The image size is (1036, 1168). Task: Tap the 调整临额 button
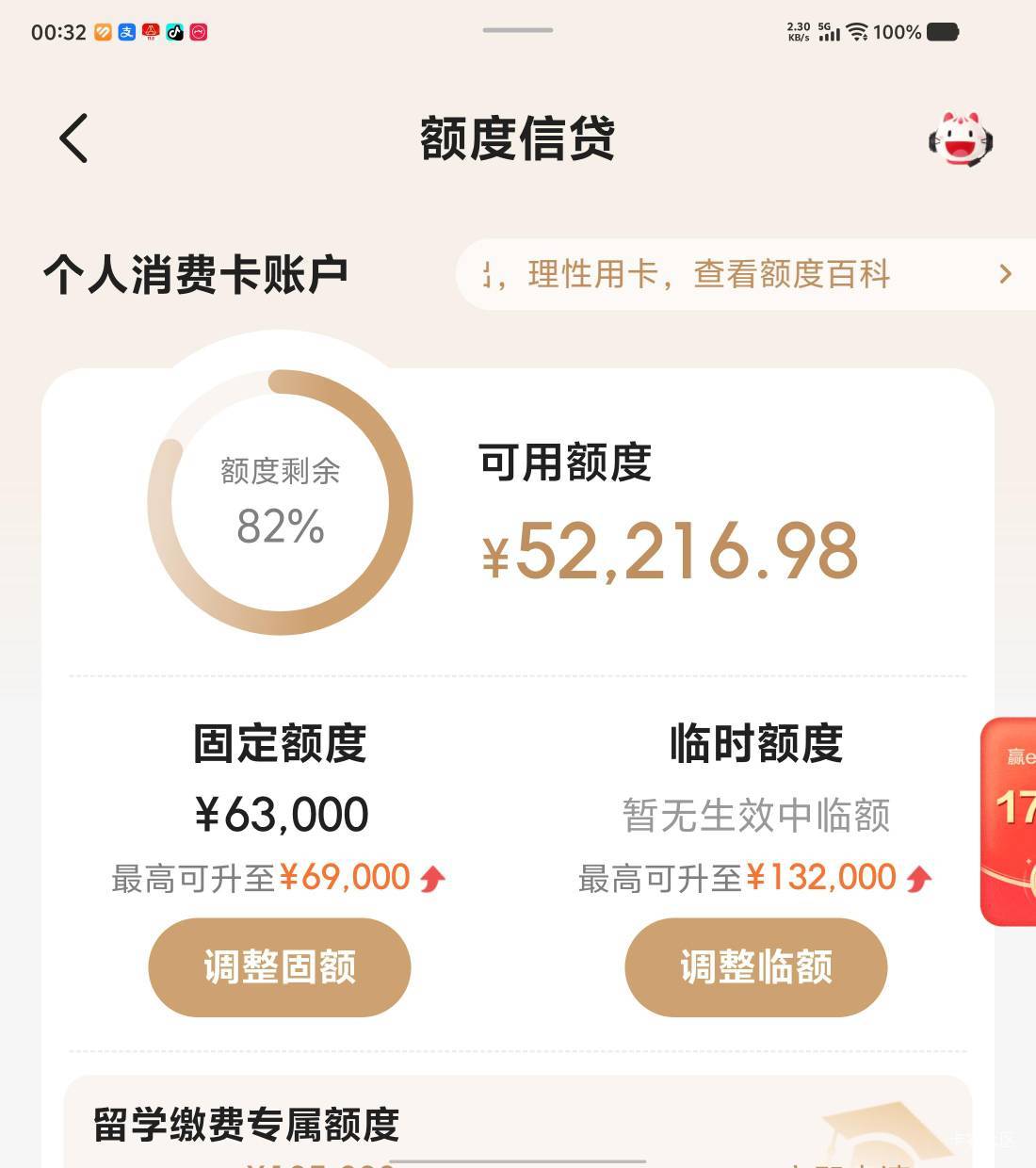tap(756, 967)
